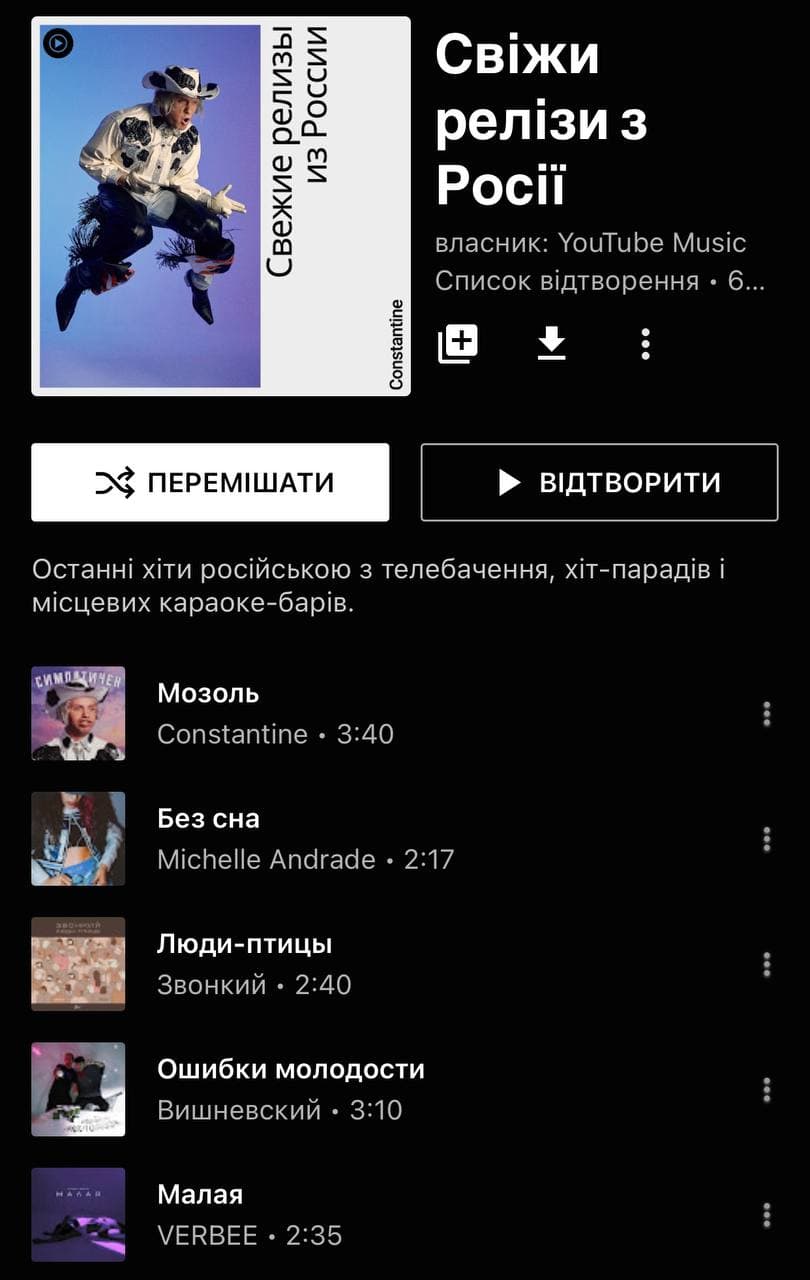Click the play overlay on playlist cover
This screenshot has width=810, height=1280.
pos(58,43)
